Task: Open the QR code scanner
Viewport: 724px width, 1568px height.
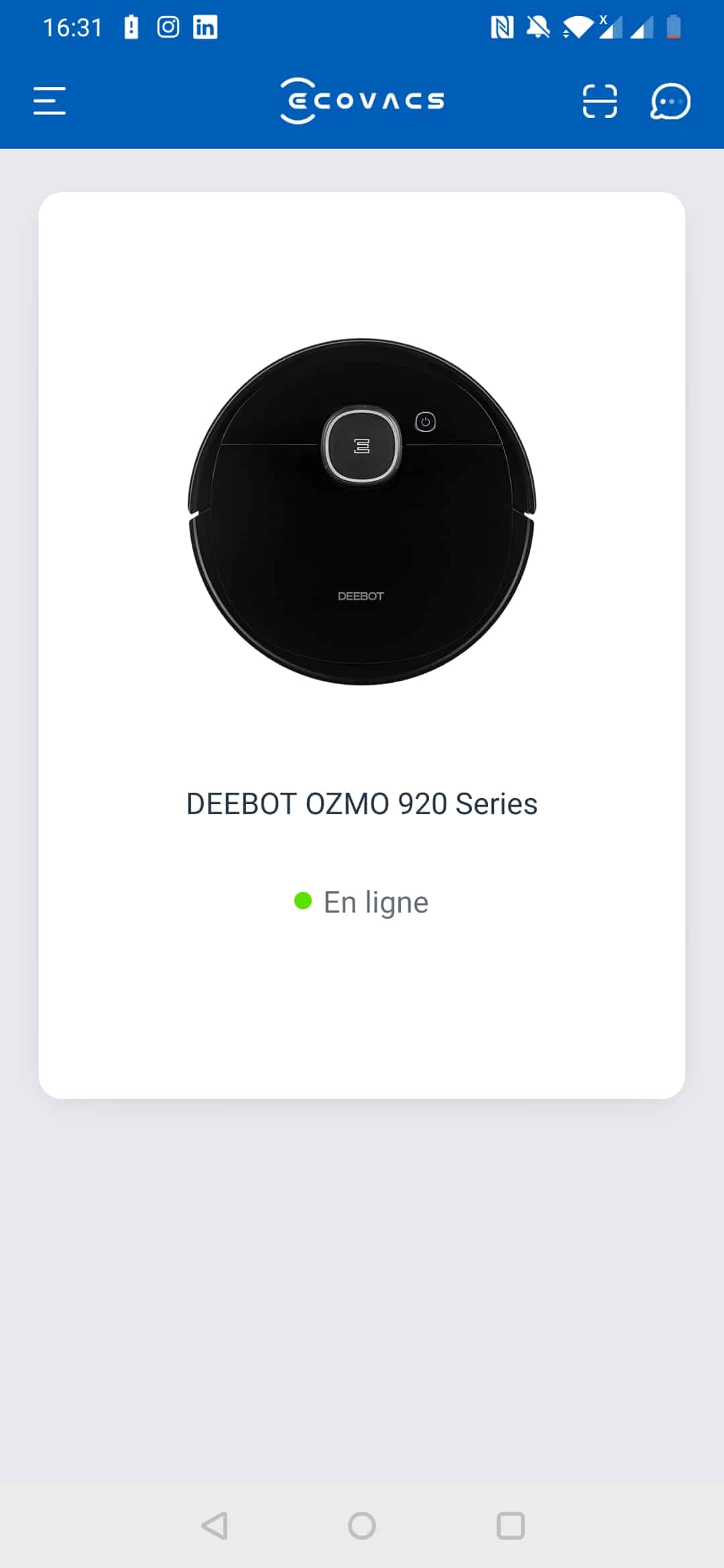Action: (599, 101)
